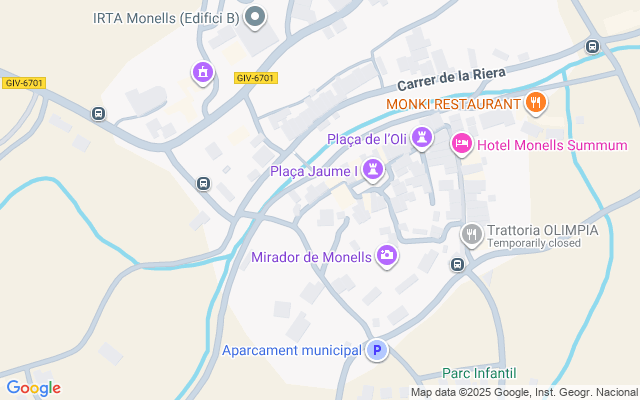
Task: Open the MONKI RESTAURANT map marker
Action: pyautogui.click(x=535, y=102)
